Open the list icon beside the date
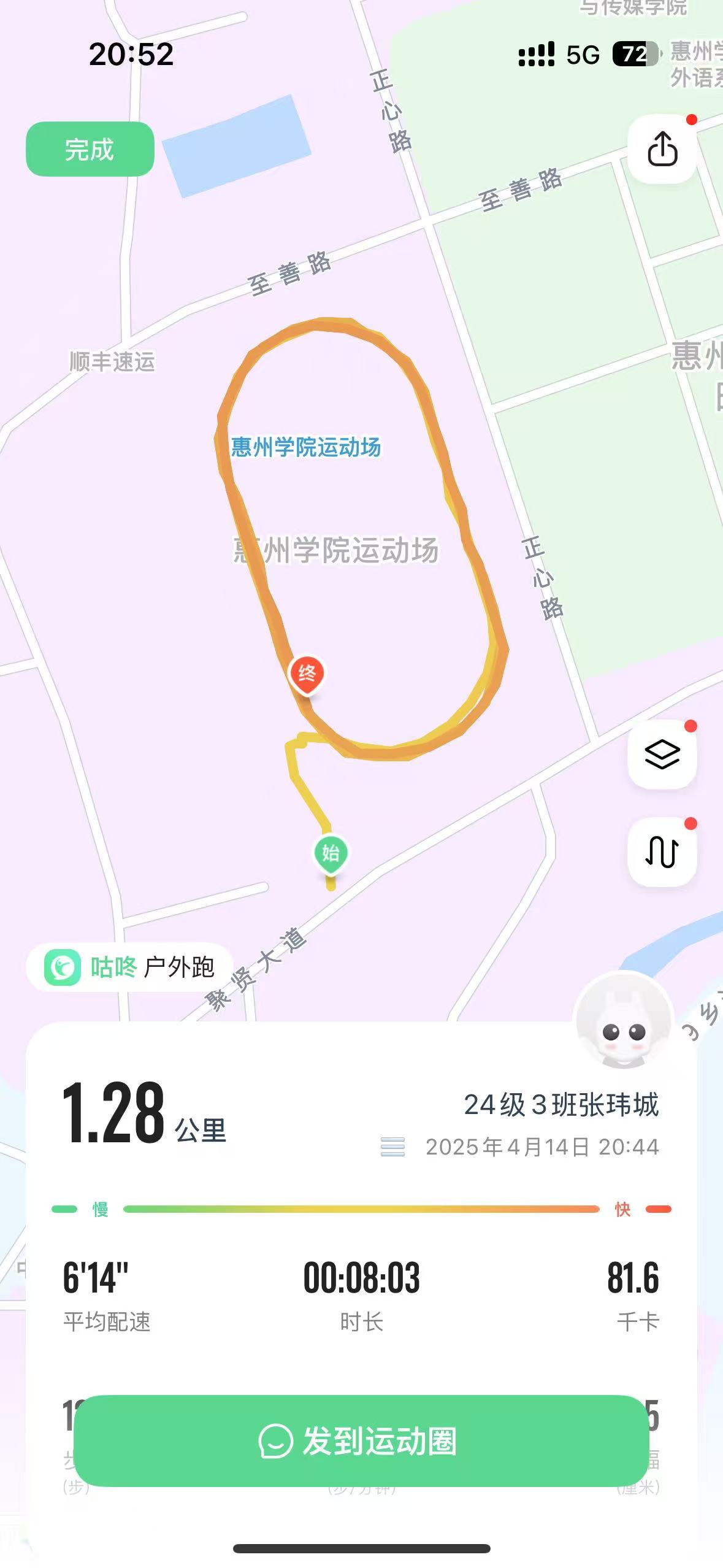This screenshot has width=723, height=1568. (x=392, y=1147)
